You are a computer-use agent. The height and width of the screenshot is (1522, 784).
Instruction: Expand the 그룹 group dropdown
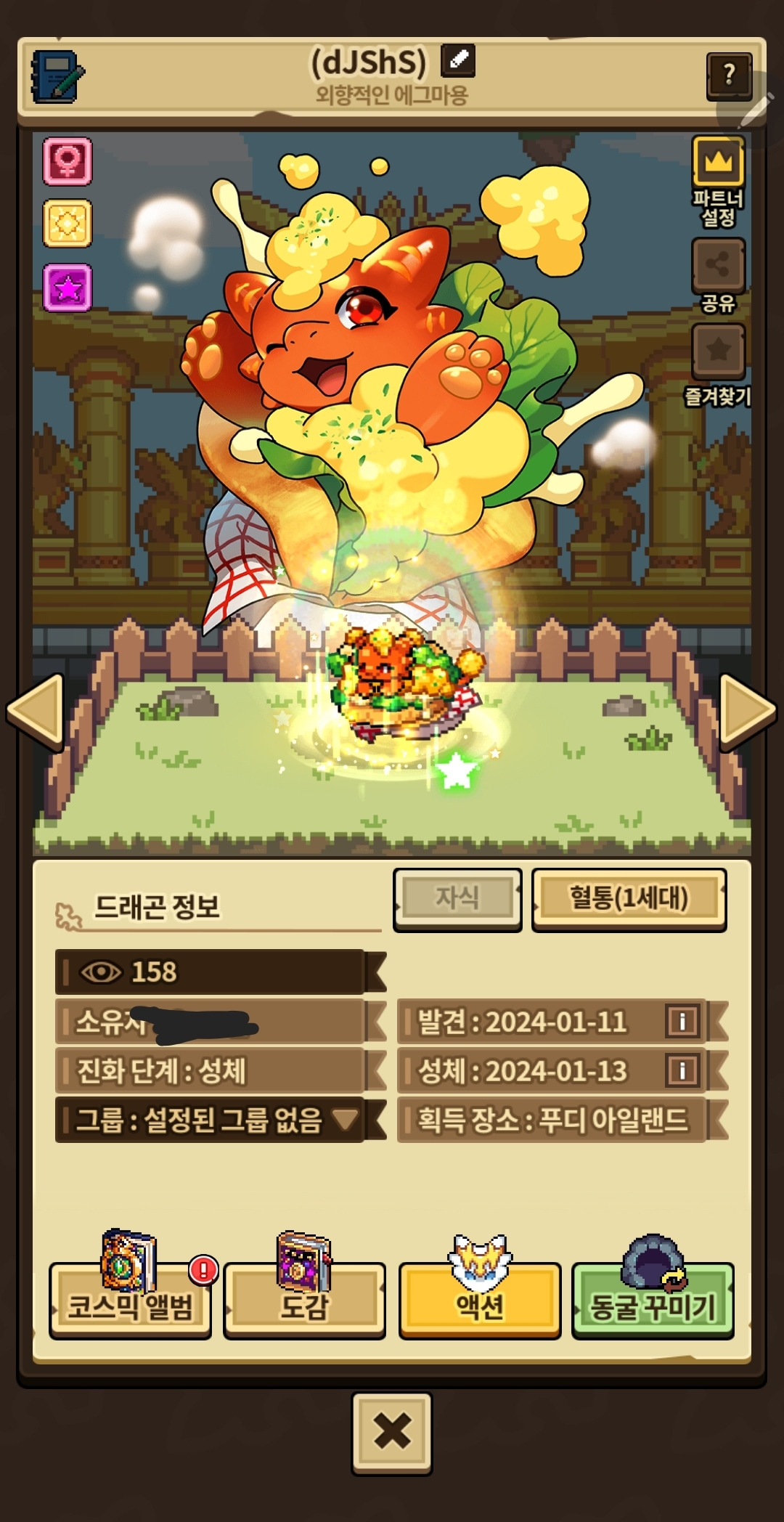pyautogui.click(x=346, y=1120)
